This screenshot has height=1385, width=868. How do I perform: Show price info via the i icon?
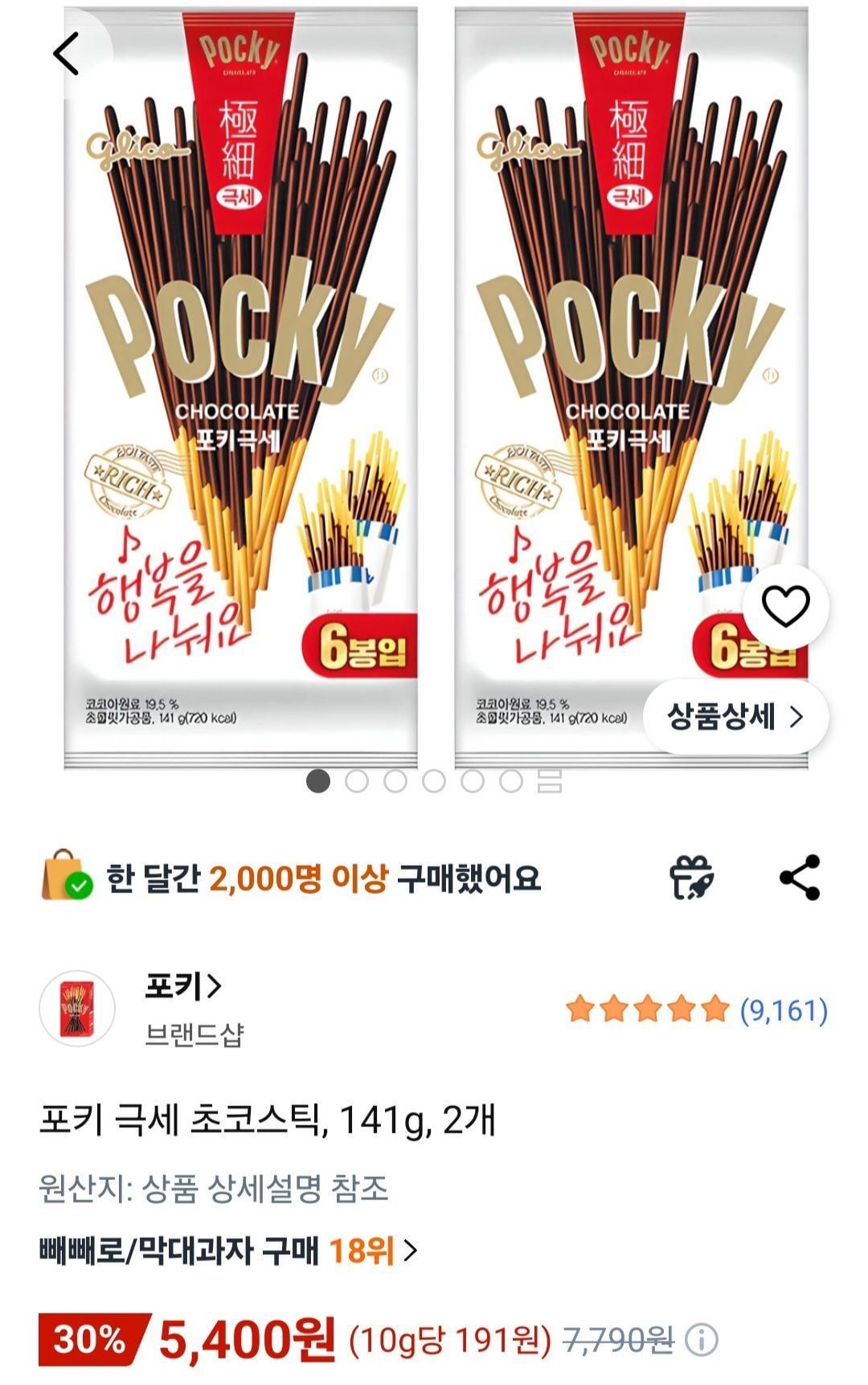point(701,1340)
